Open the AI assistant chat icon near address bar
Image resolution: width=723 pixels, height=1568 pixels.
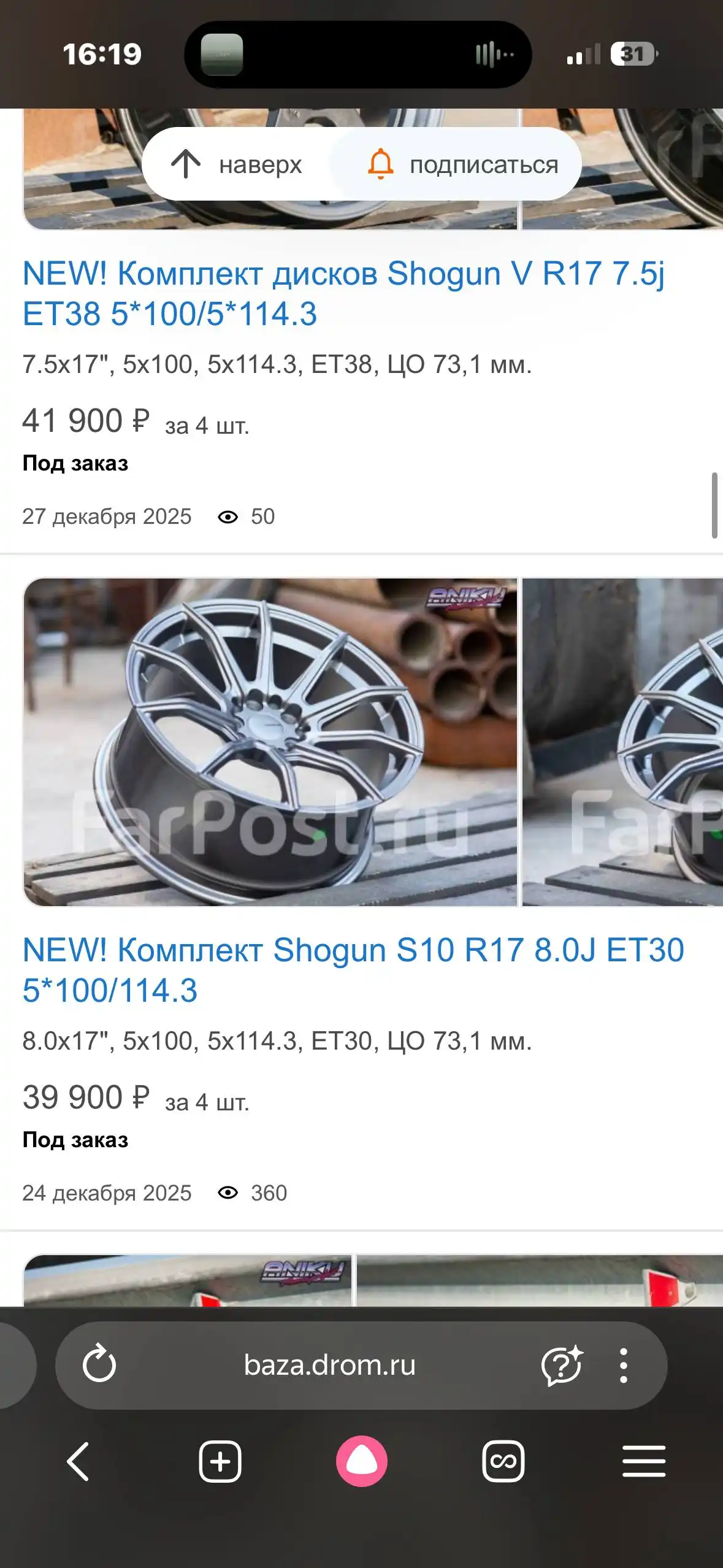tap(563, 1367)
